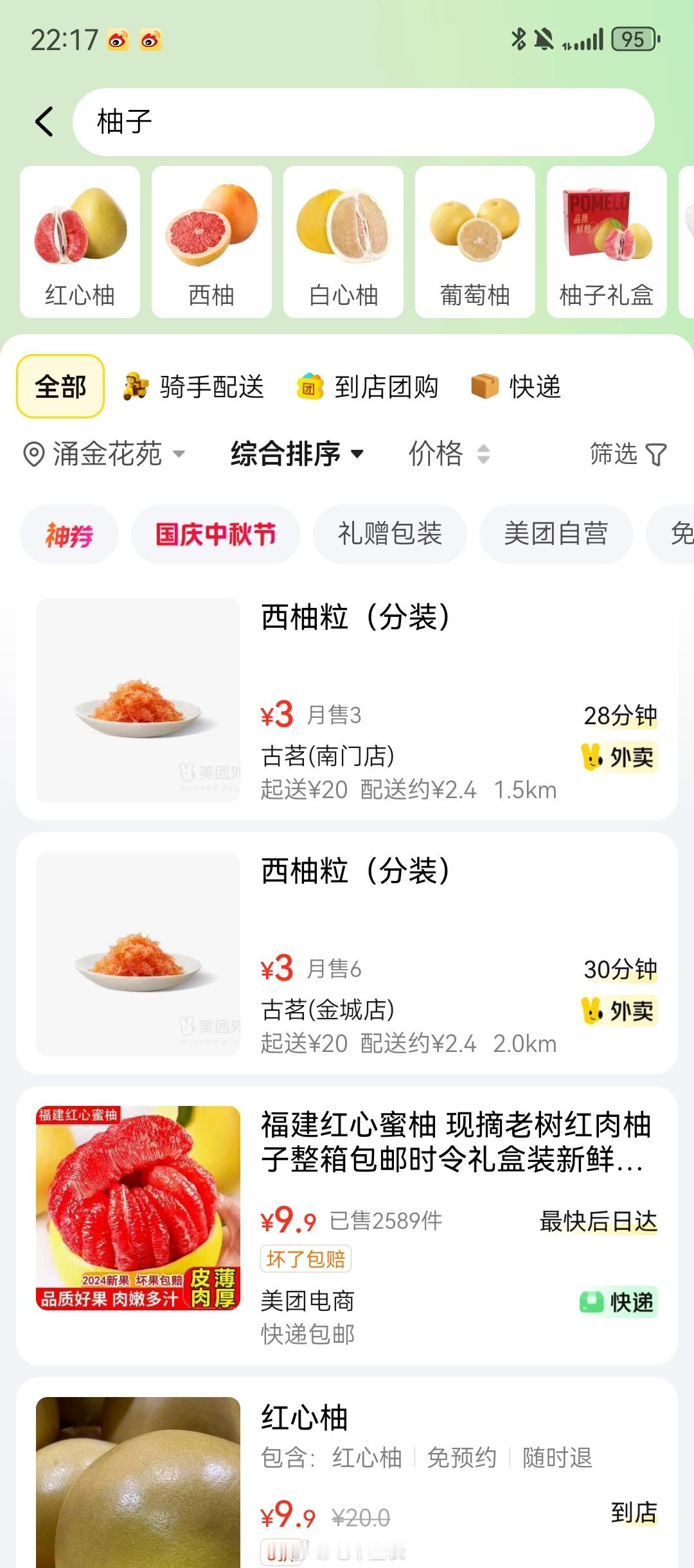This screenshot has height=1568, width=694.
Task: Switch to the 到店团购 tab
Action: 368,387
